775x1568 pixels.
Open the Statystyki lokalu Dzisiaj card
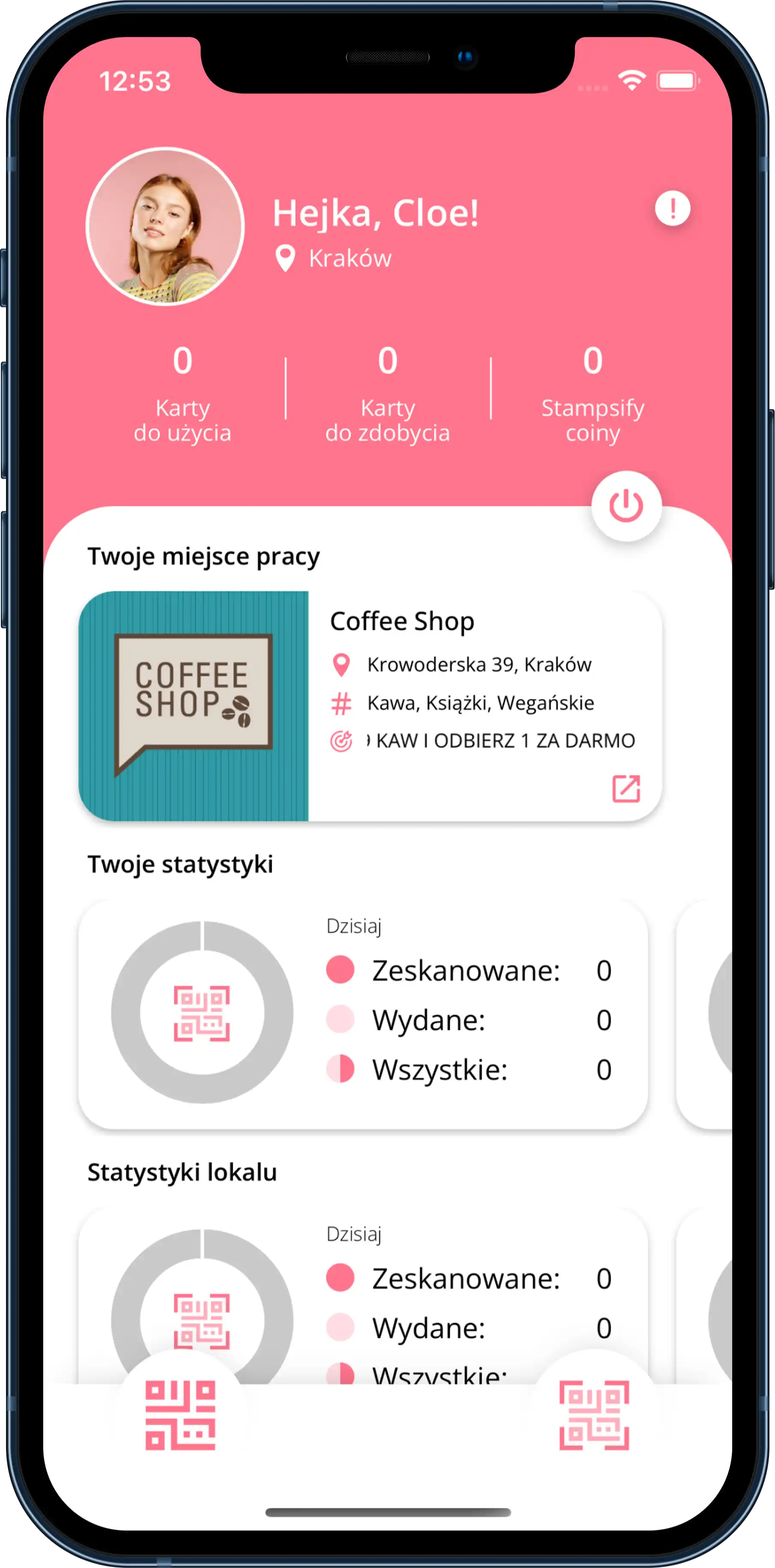(x=362, y=1291)
